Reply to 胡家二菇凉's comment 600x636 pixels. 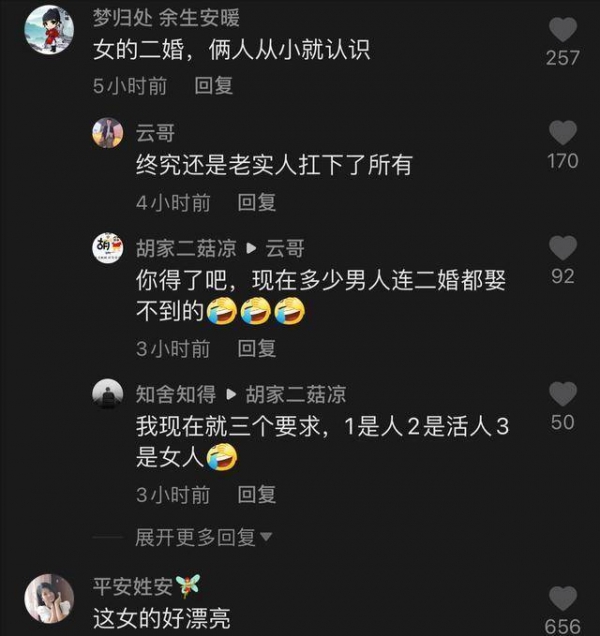tap(257, 348)
